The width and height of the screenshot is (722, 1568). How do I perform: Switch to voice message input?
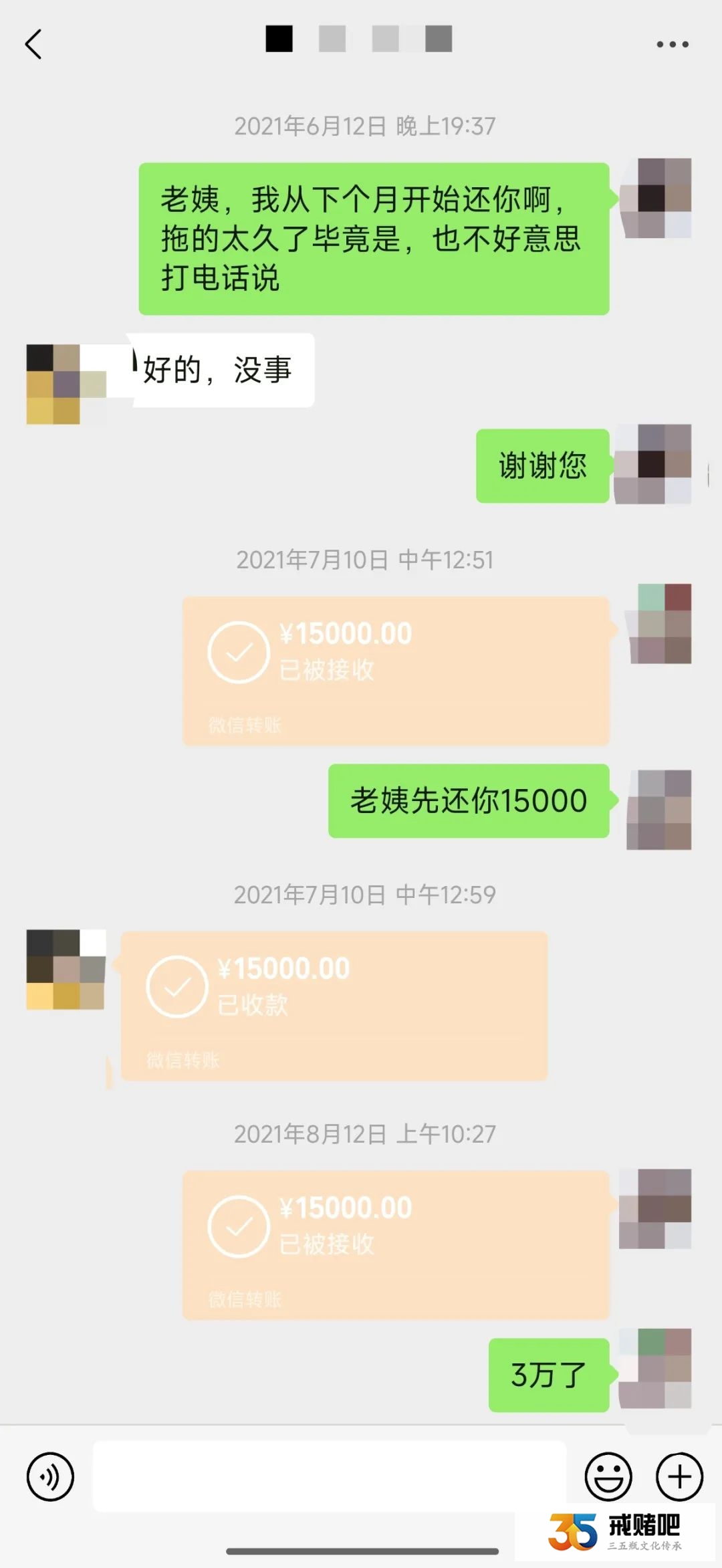coord(50,1476)
